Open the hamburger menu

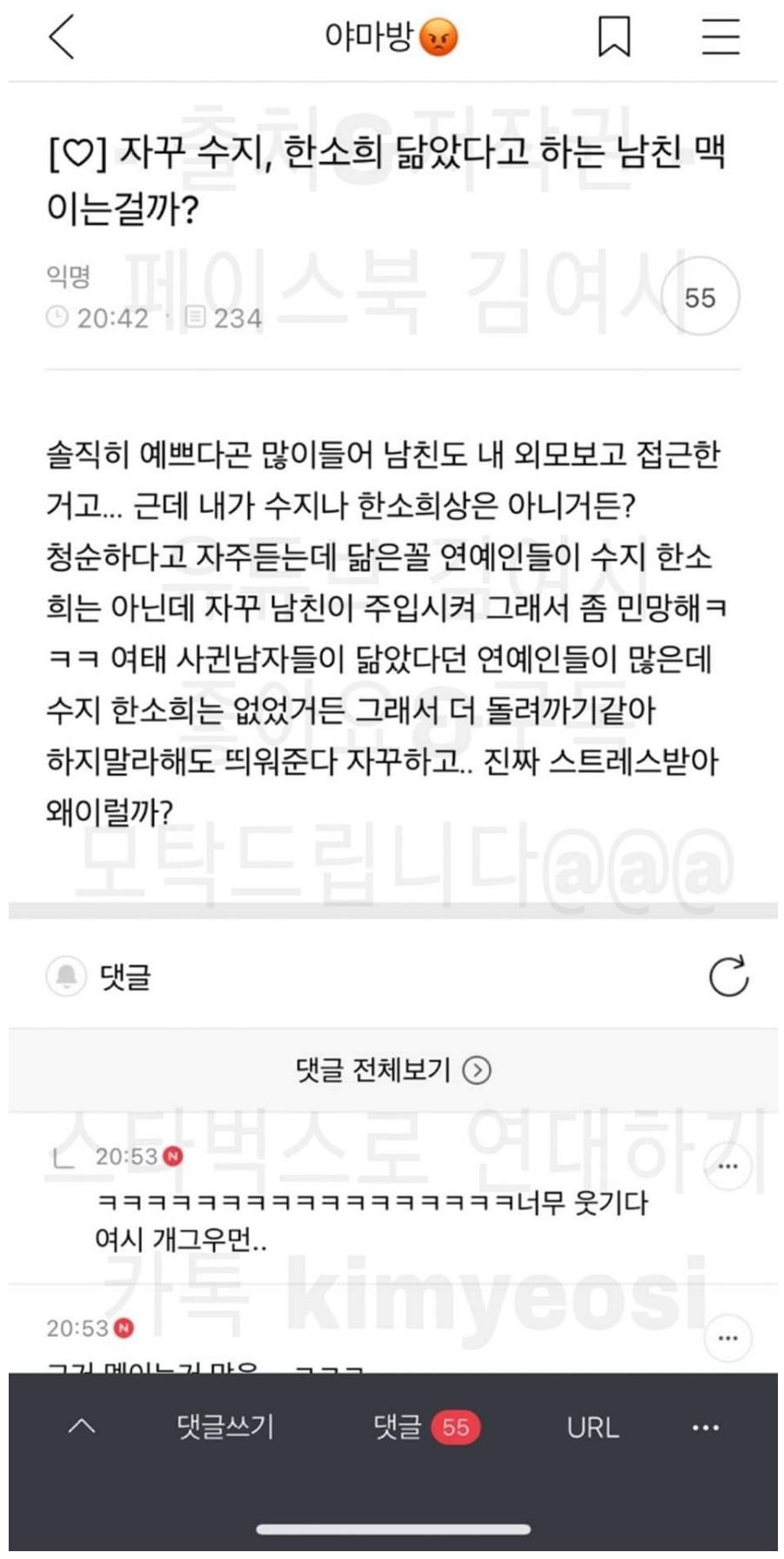(x=720, y=38)
